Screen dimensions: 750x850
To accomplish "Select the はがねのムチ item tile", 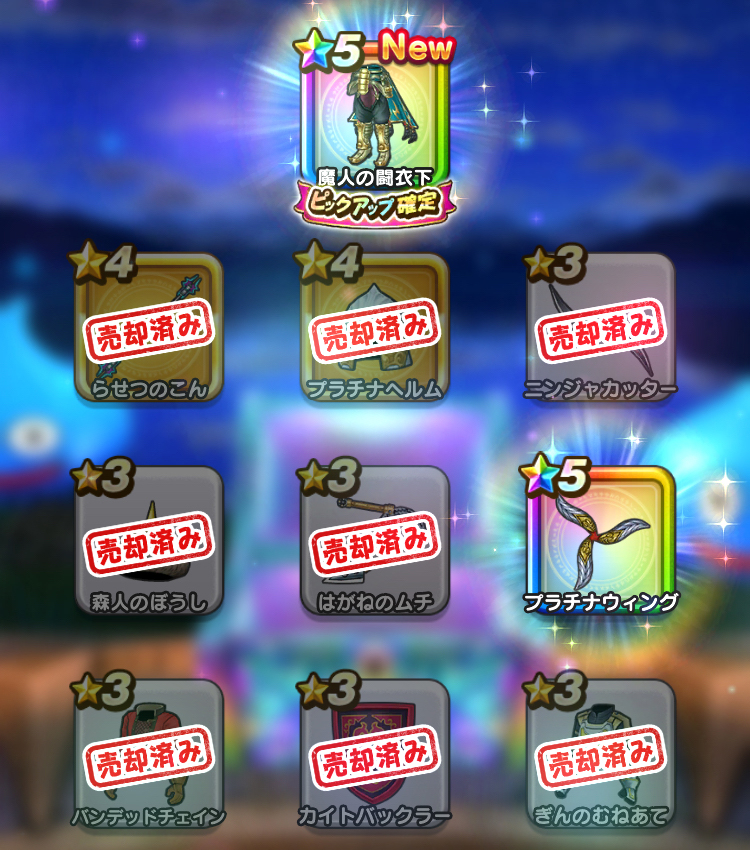I will click(375, 540).
